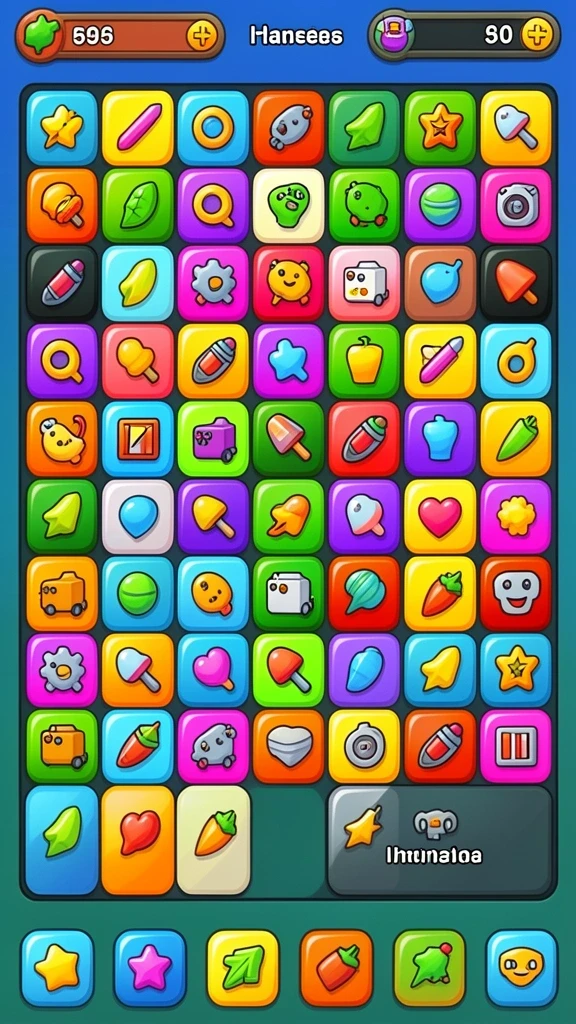Tap the orange flower tile on magenta
This screenshot has width=576, height=1024.
[516, 517]
